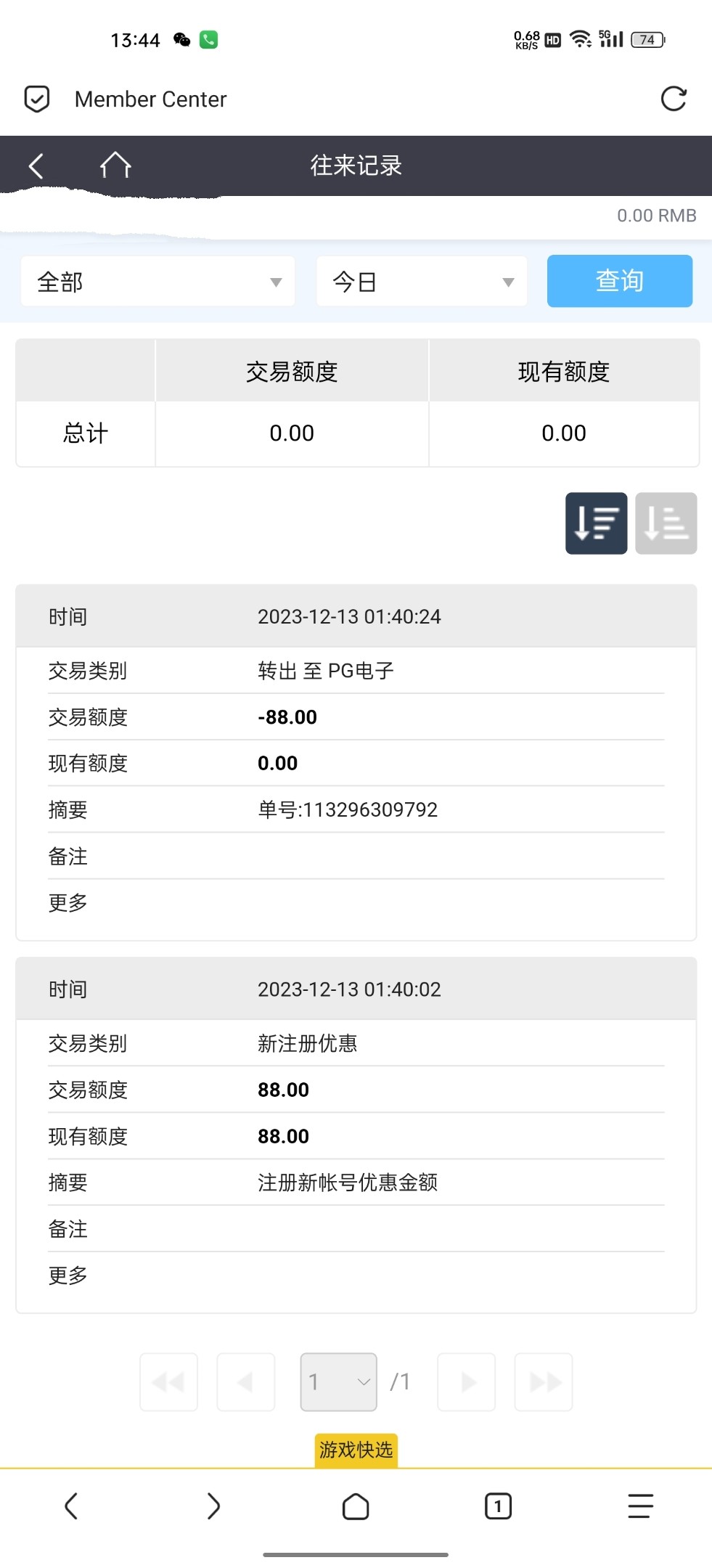Navigate forward in the browser

pos(213,1506)
